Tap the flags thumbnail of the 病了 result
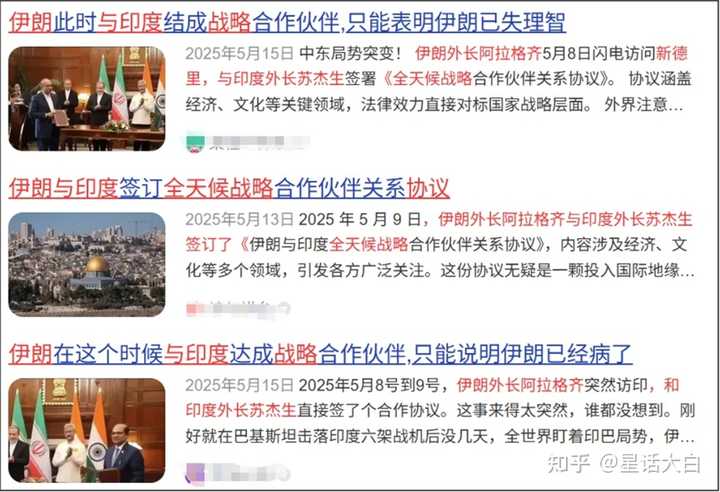Image resolution: width=720 pixels, height=492 pixels. click(x=87, y=430)
